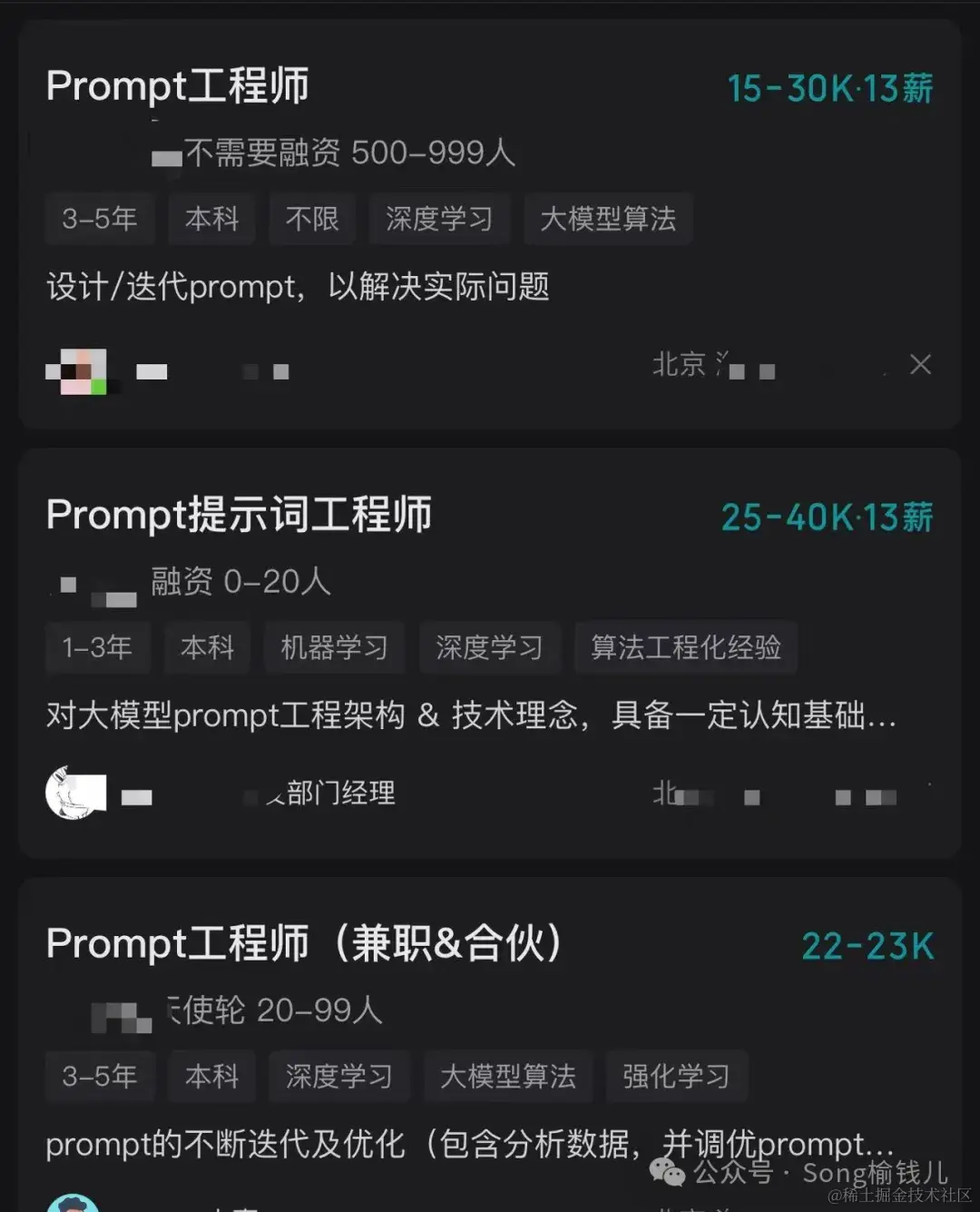The width and height of the screenshot is (980, 1212).
Task: Toggle the 算法工程化经验 skill tag
Action: coord(685,647)
